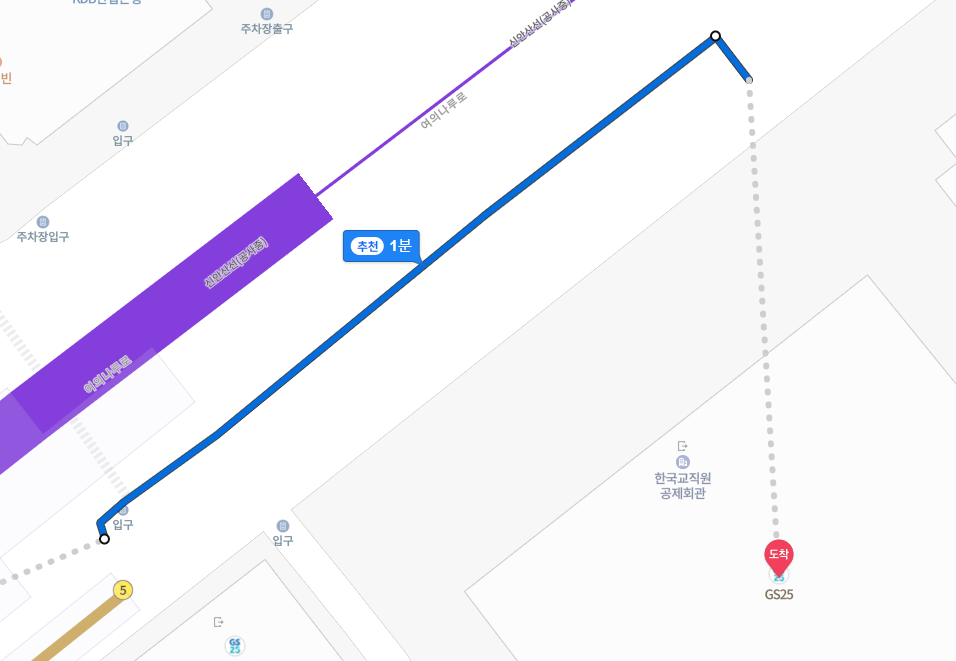Image resolution: width=956 pixels, height=661 pixels.
Task: Tap the 추천 1분 route label
Action: click(x=382, y=246)
